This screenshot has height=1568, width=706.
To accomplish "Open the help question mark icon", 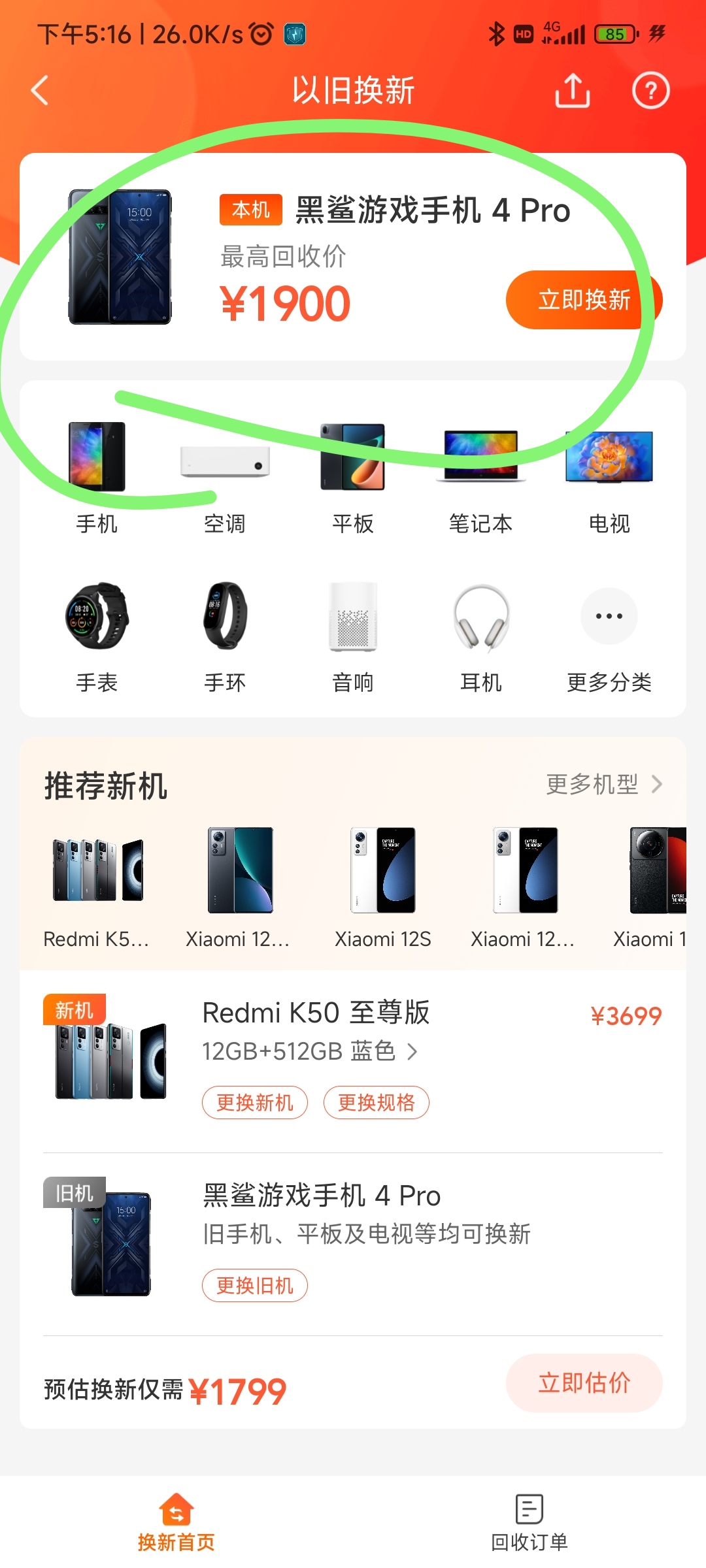I will pyautogui.click(x=650, y=90).
